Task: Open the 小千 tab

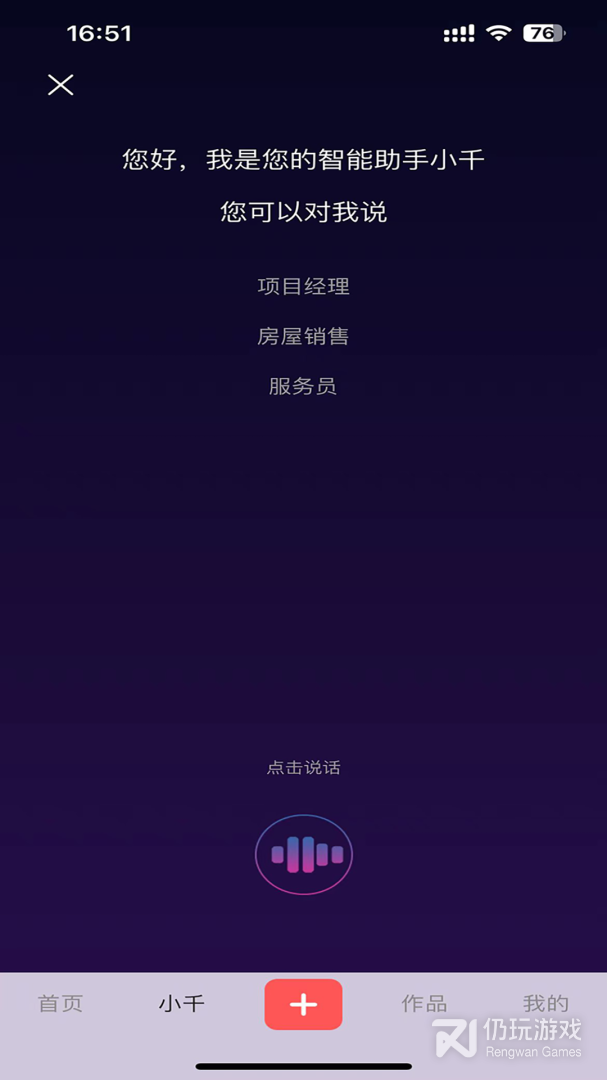Action: coord(182,1004)
